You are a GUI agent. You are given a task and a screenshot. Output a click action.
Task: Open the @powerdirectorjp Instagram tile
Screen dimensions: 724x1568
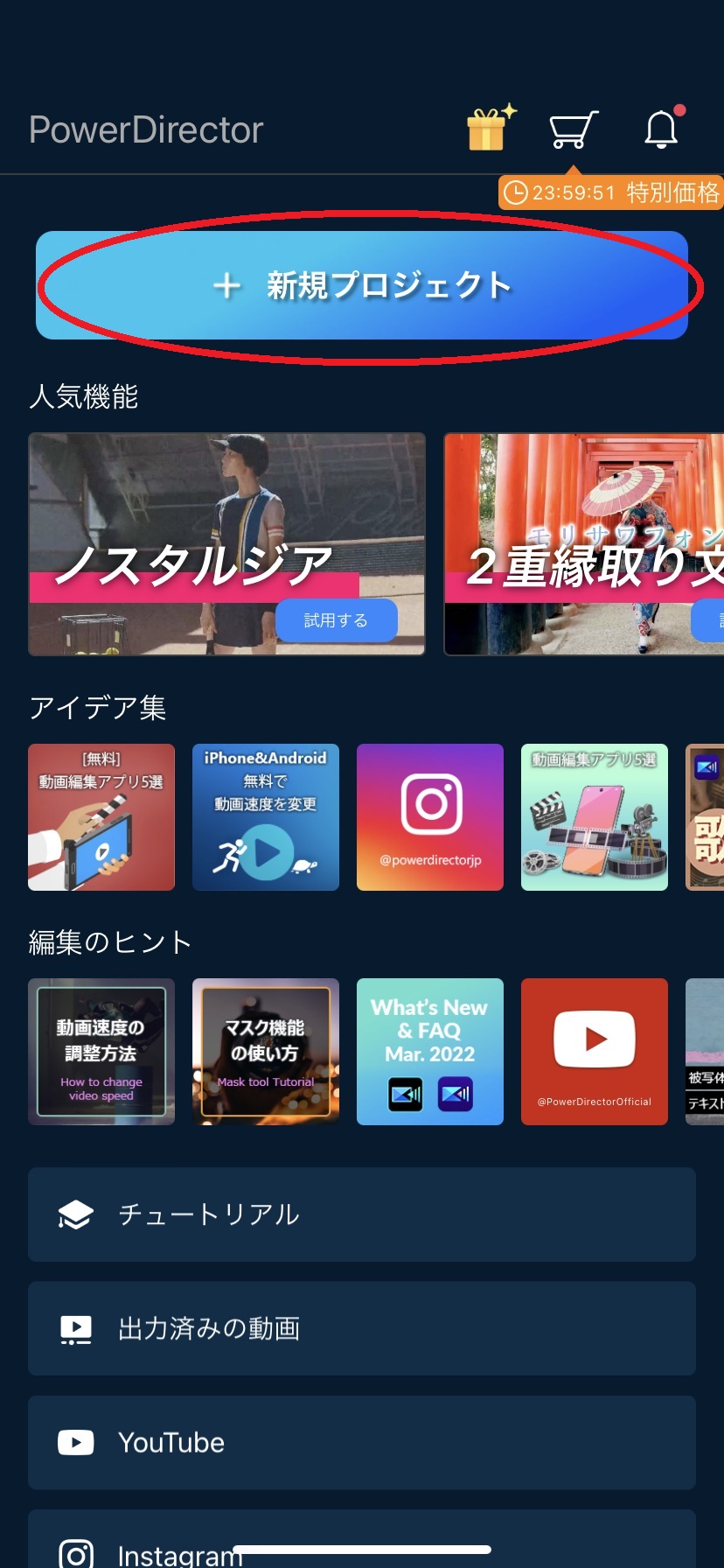click(430, 817)
